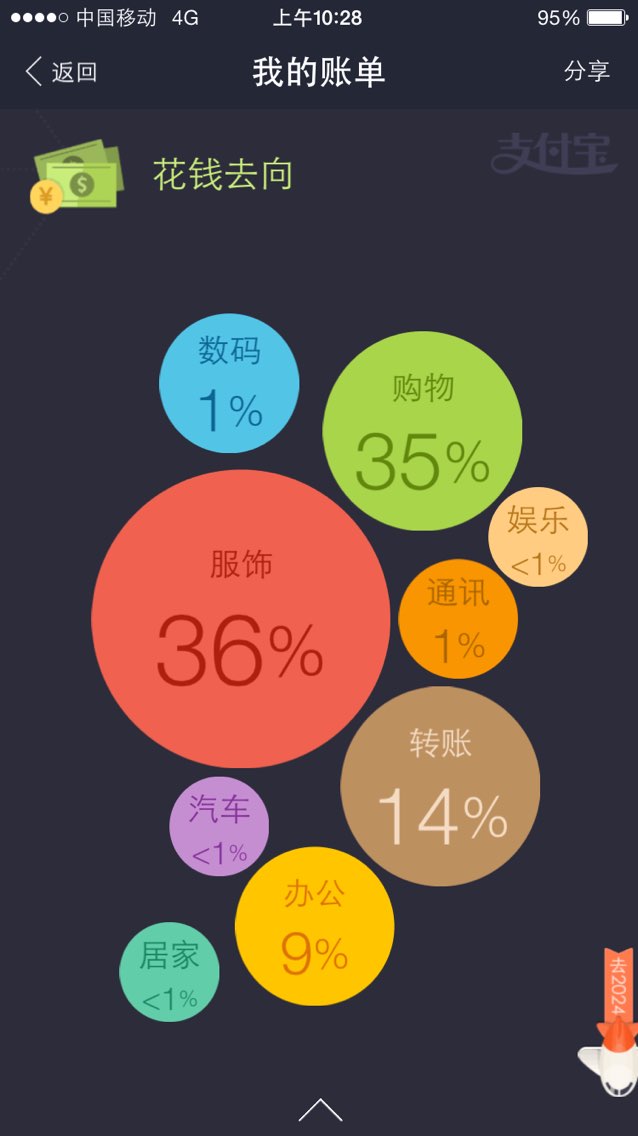Share the bill via 分享

point(587,71)
